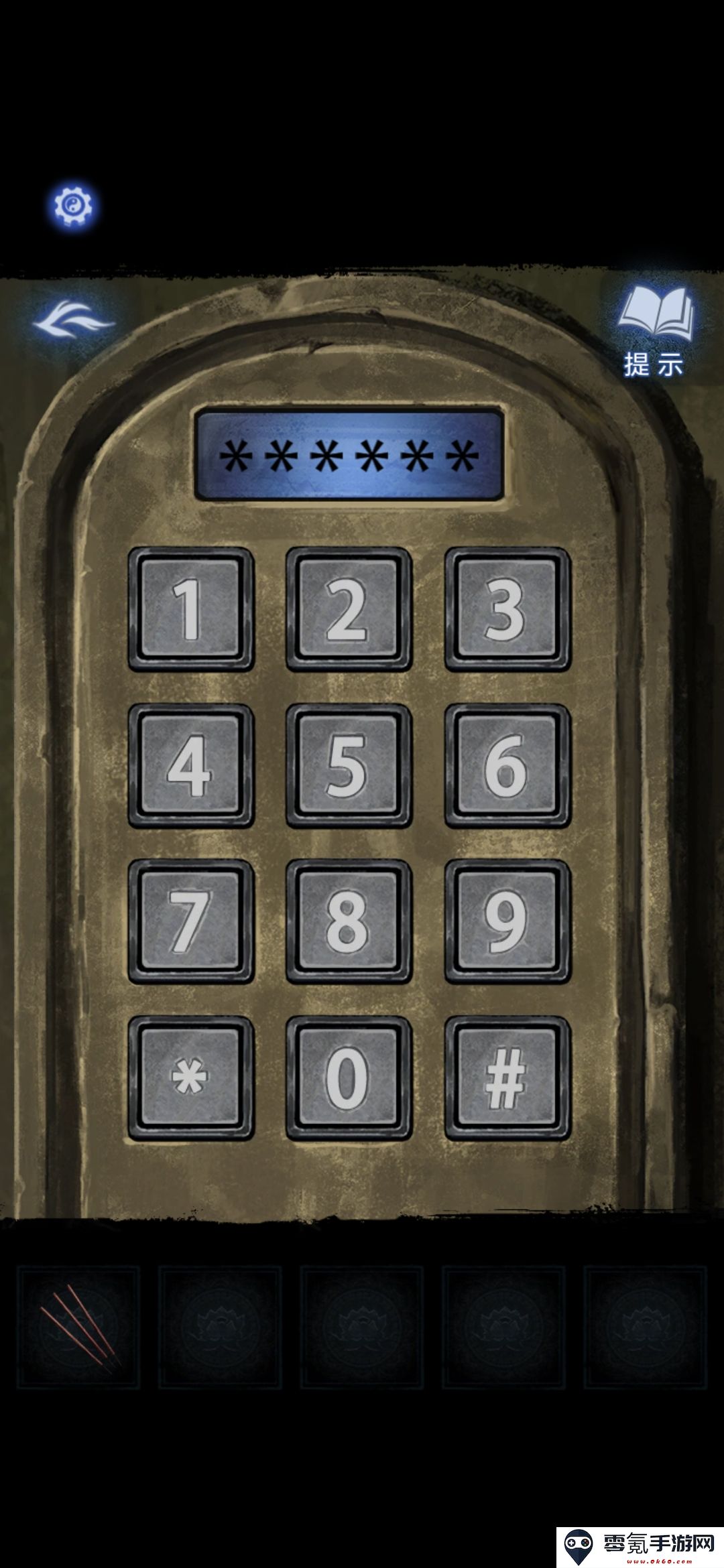Tap the 7 key
The height and width of the screenshot is (1568, 724).
(190, 921)
